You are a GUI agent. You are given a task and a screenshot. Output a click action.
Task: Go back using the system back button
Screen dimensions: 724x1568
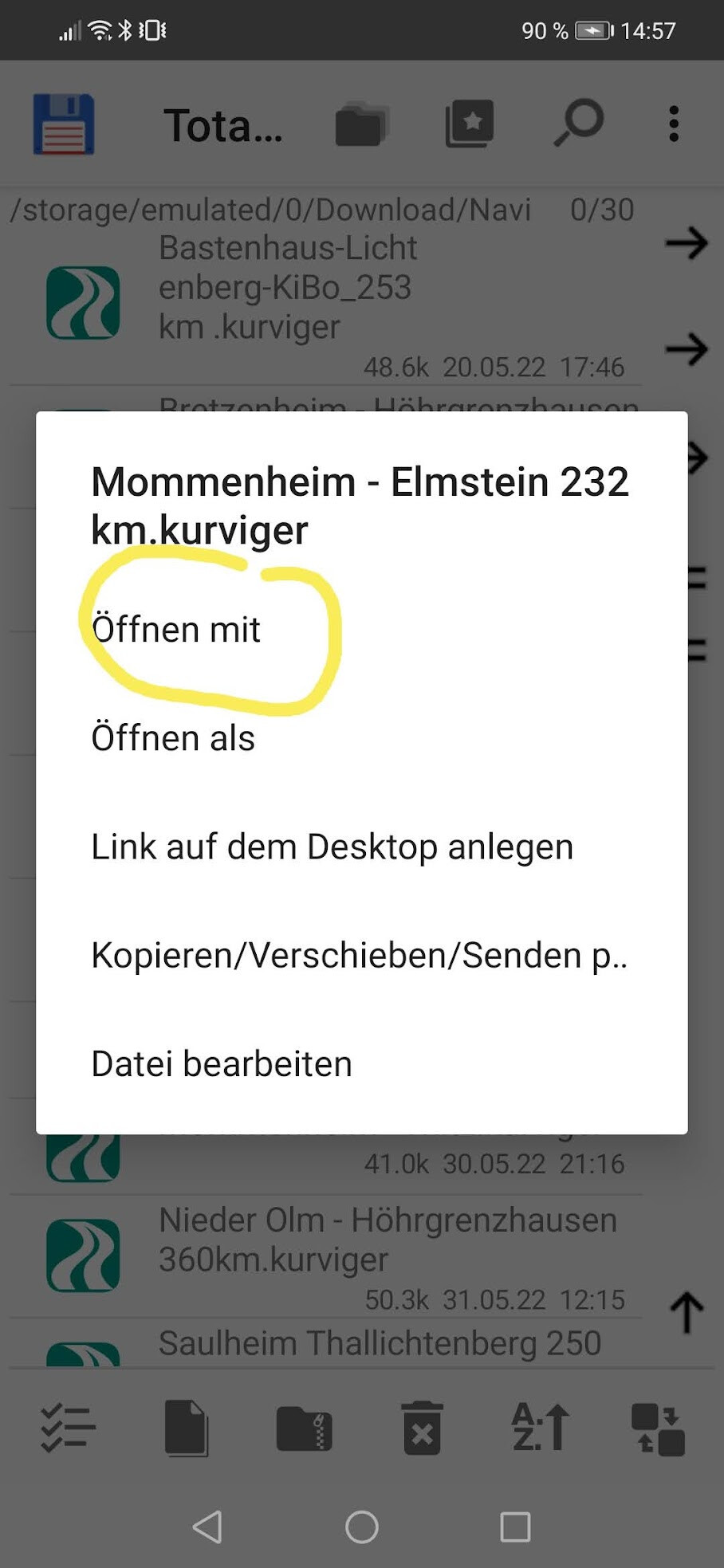point(208,1527)
